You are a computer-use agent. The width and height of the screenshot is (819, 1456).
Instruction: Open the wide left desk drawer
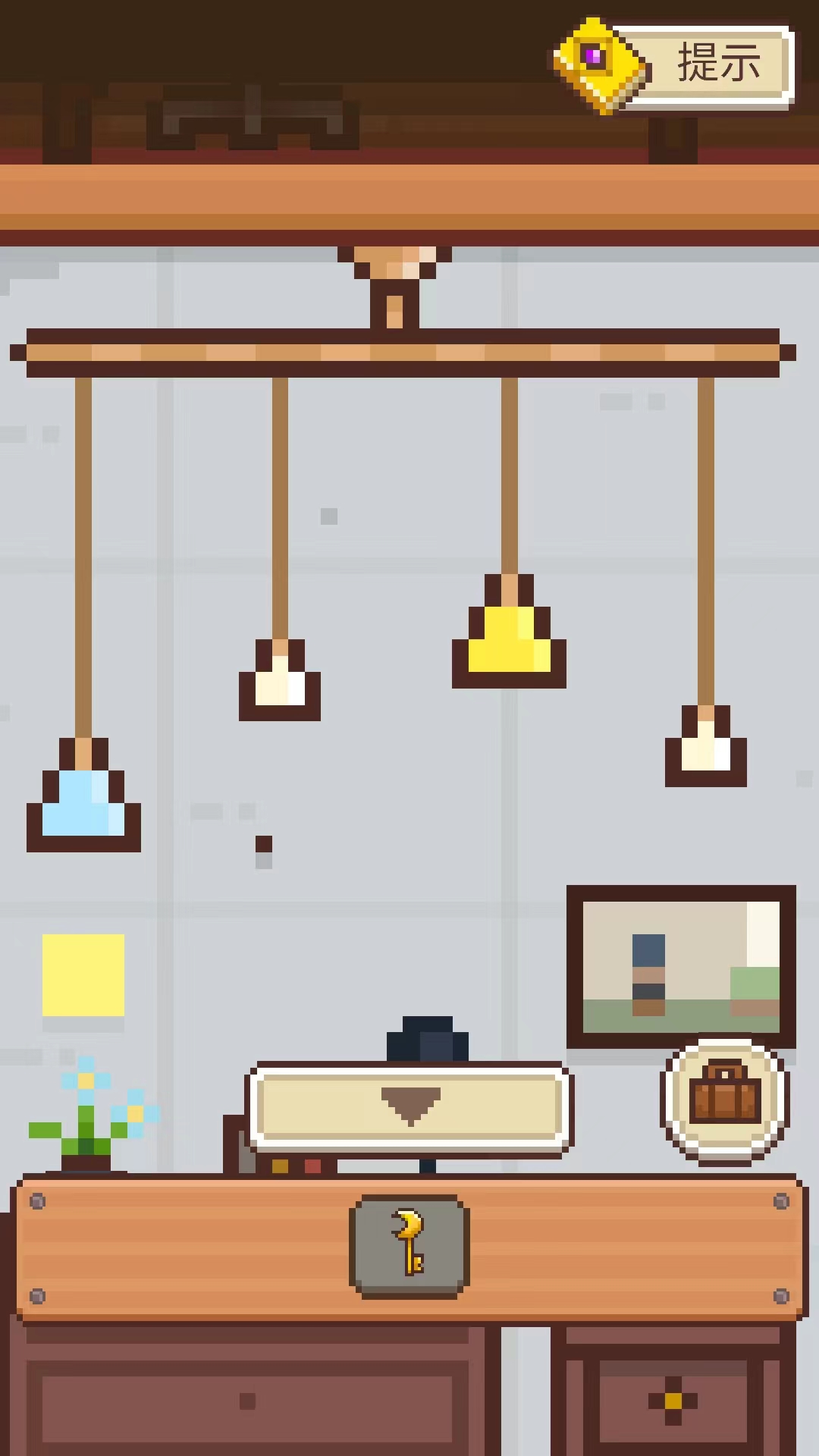pyautogui.click(x=247, y=1399)
